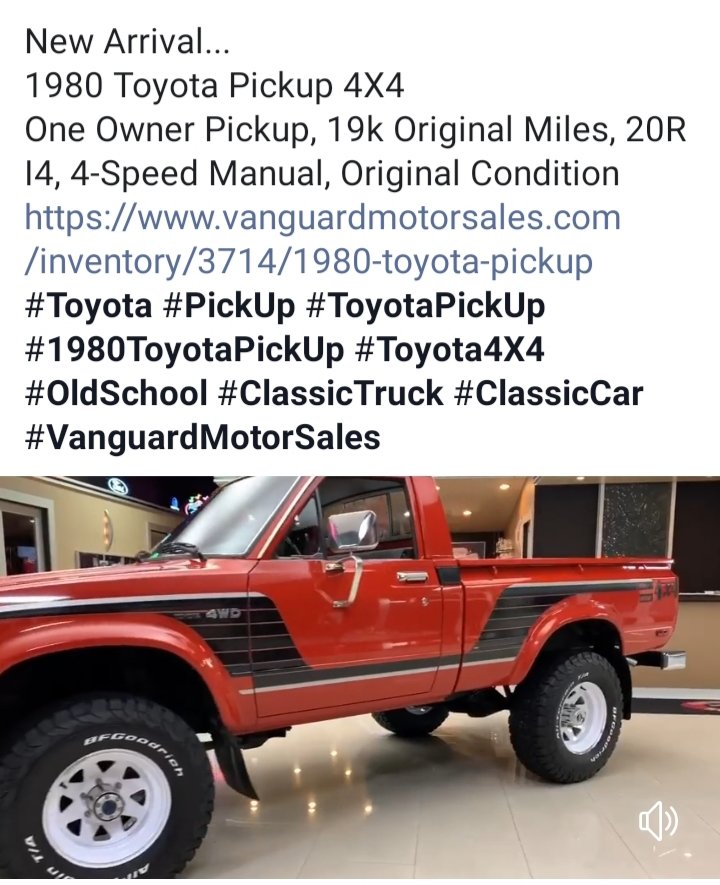Open the #1980ToyotaPickUp hashtag
The height and width of the screenshot is (885, 720).
[x=182, y=349]
